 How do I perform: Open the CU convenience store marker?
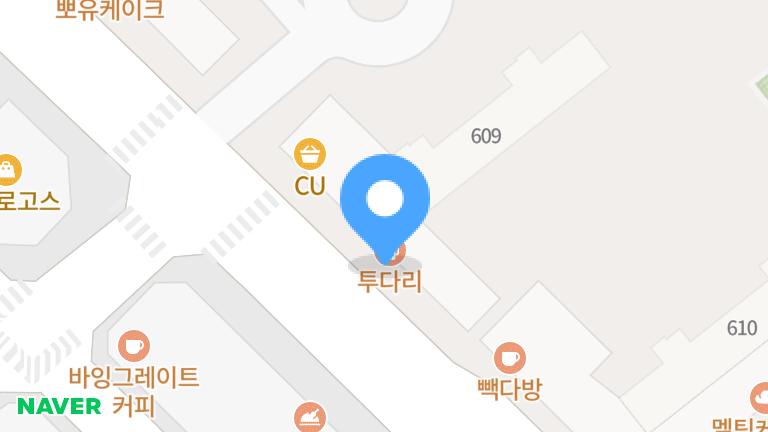tap(310, 154)
